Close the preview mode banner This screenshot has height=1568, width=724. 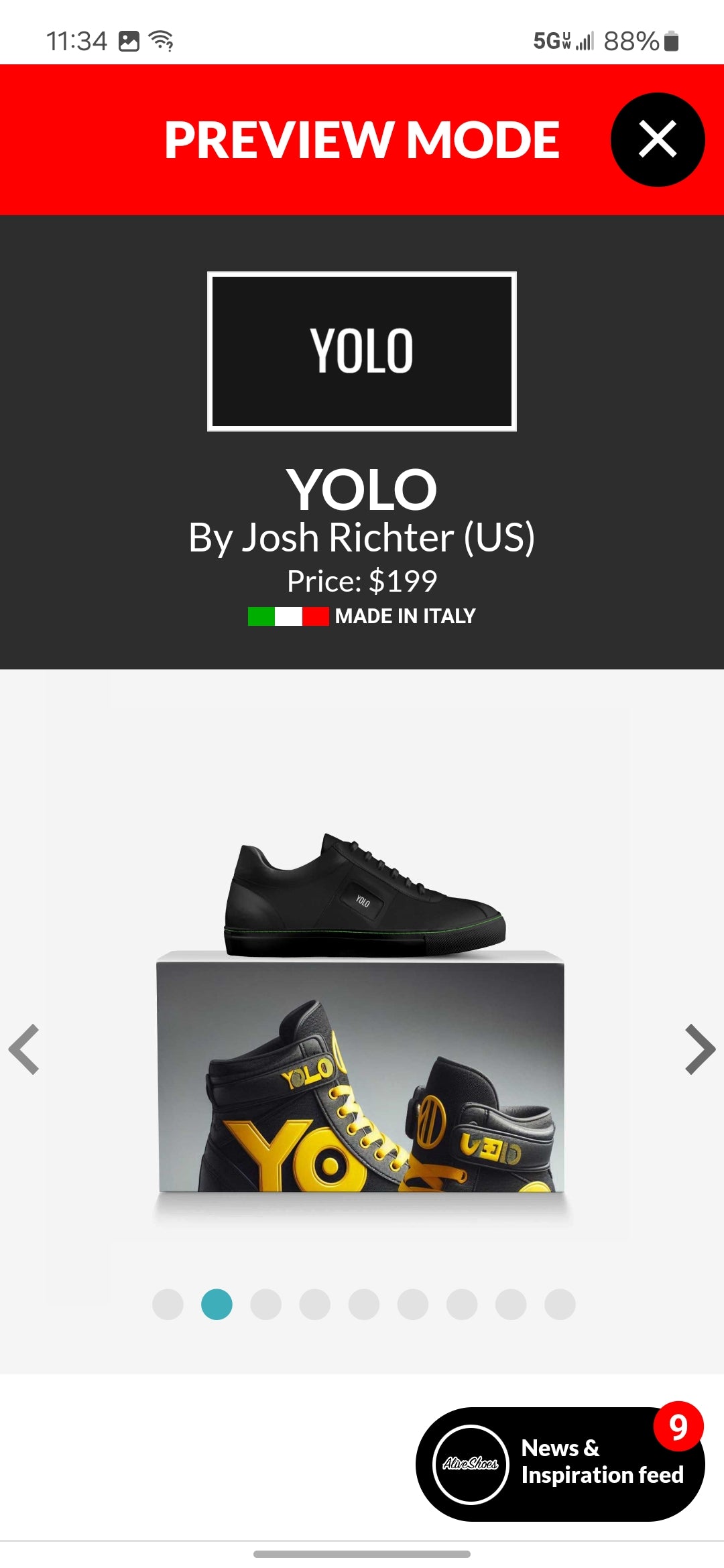click(657, 139)
